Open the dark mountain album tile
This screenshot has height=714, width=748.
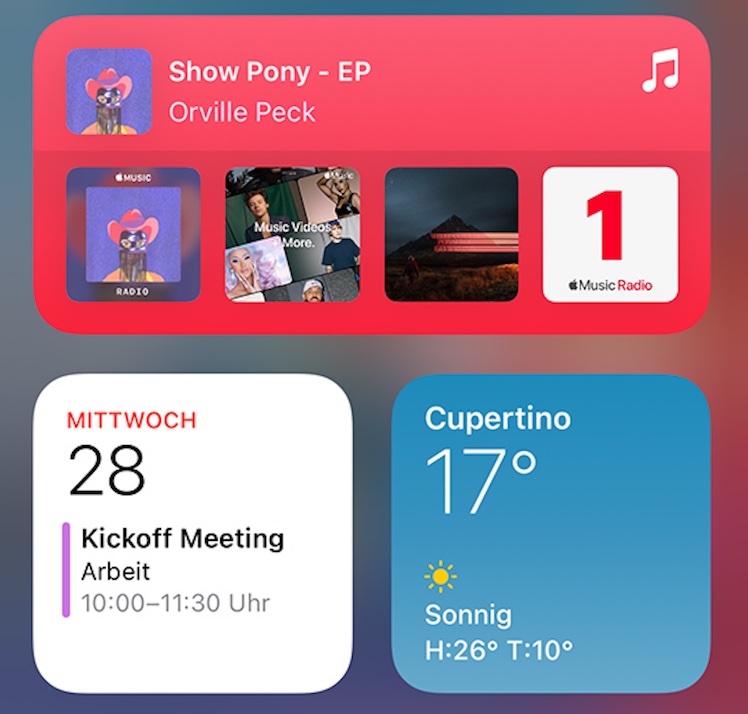[451, 235]
